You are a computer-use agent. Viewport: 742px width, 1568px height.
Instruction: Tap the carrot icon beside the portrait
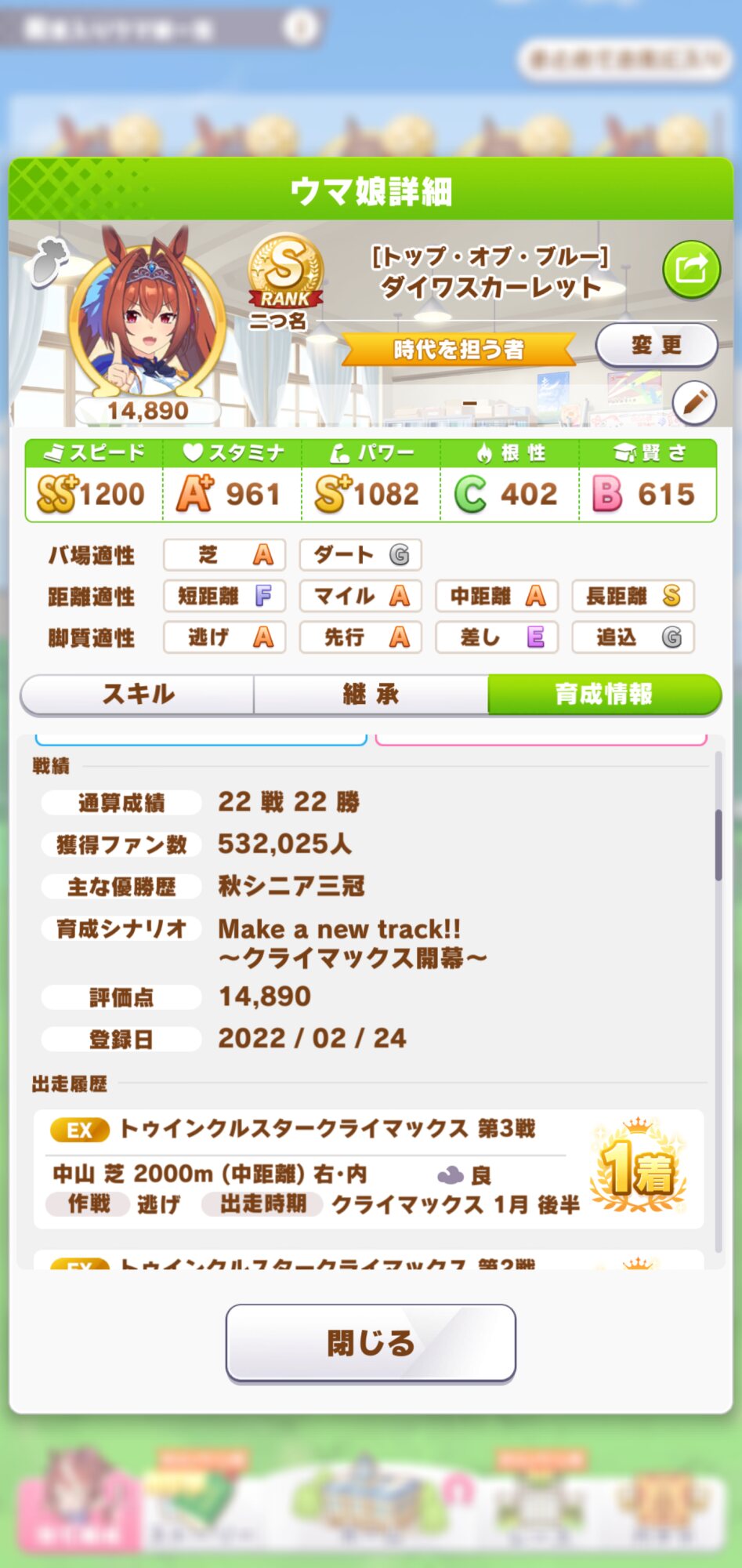tap(49, 261)
